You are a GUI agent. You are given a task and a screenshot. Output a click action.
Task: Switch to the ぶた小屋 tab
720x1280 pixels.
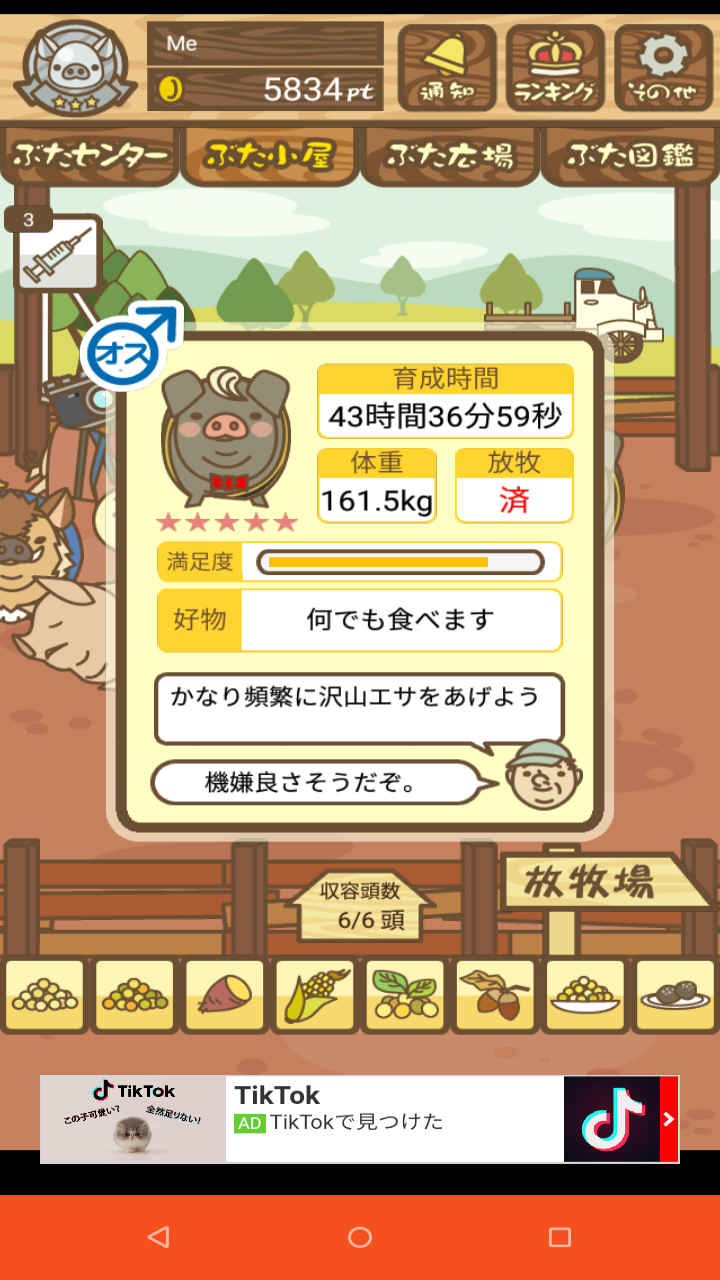coord(270,156)
